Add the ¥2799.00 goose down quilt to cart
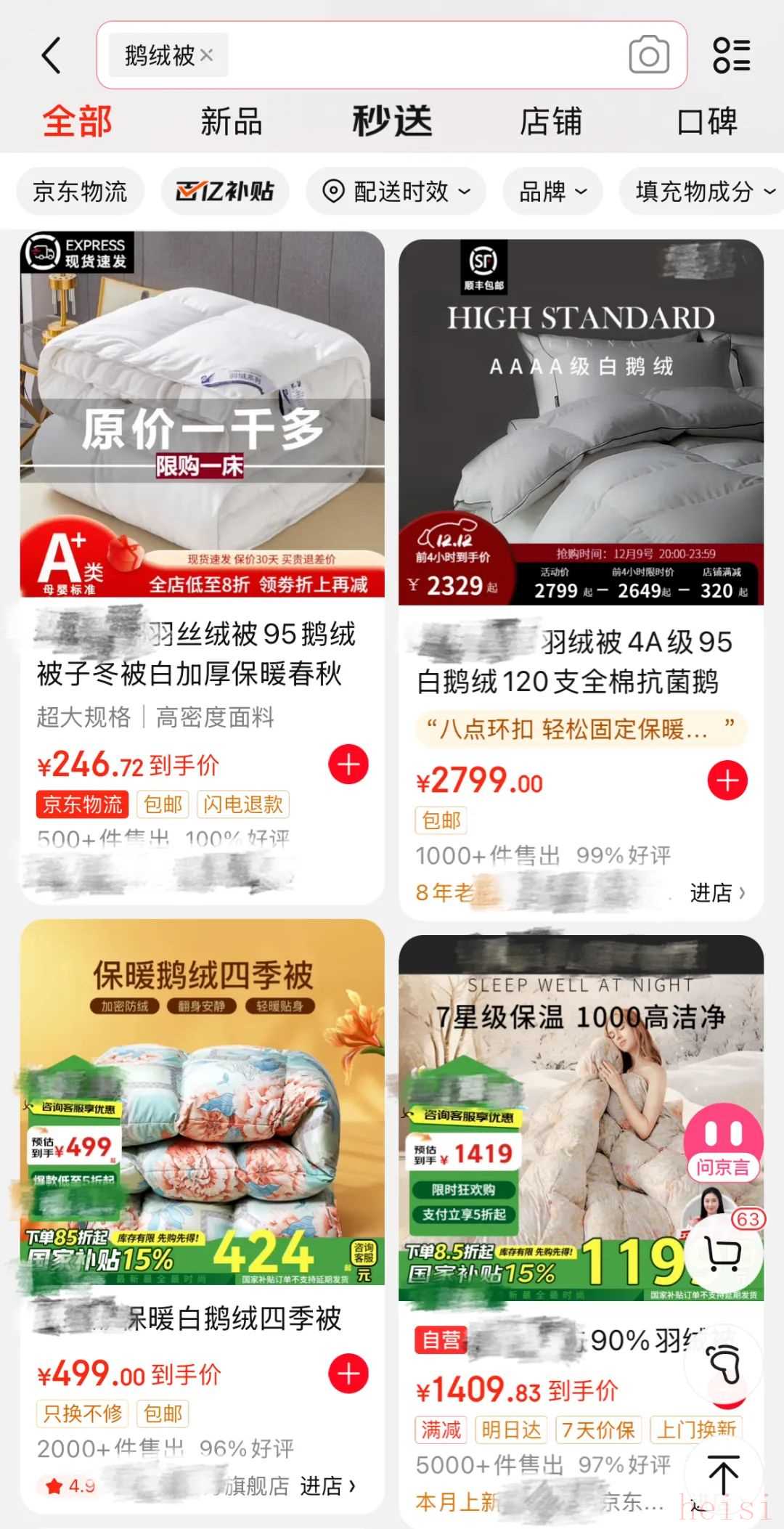784x1529 pixels. (x=727, y=780)
